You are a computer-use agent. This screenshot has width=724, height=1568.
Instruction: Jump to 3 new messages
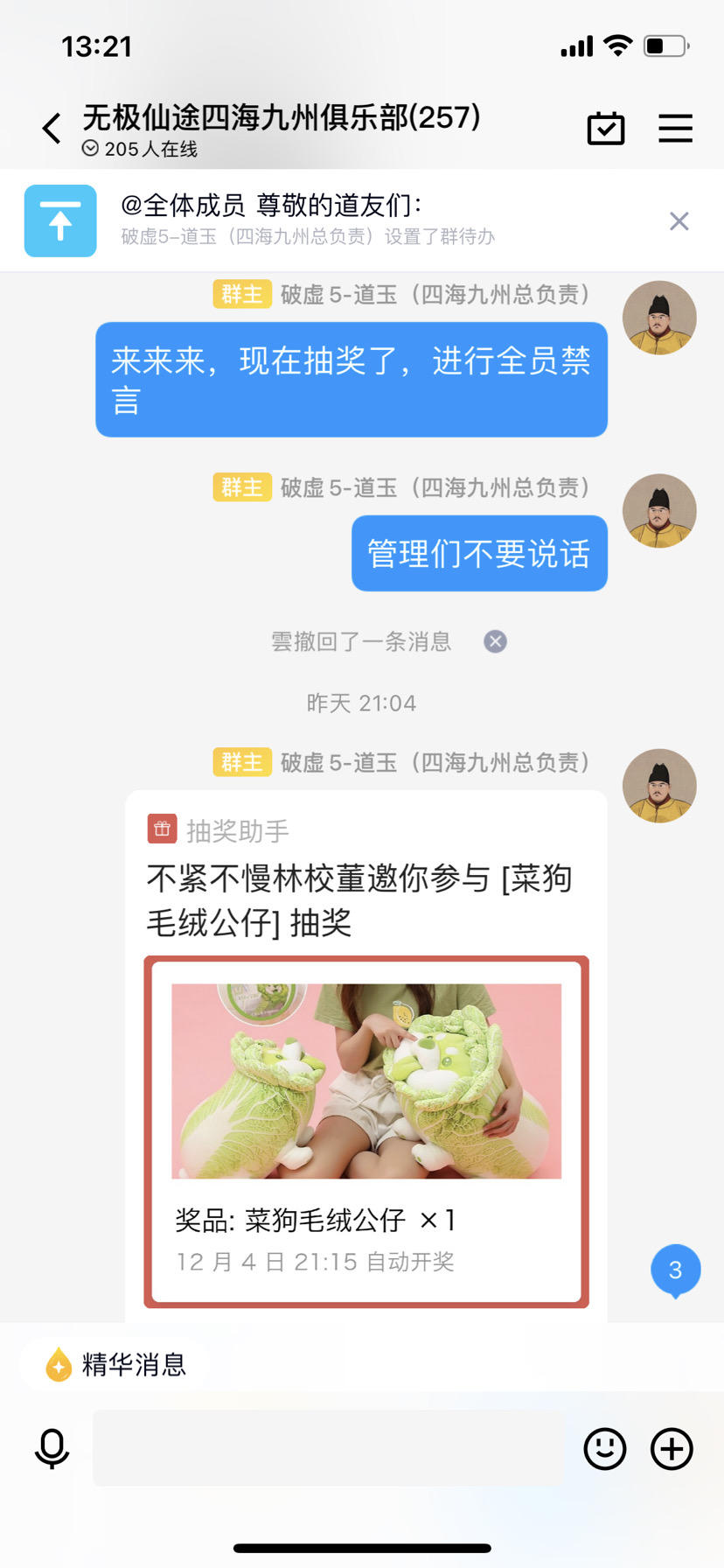675,1270
